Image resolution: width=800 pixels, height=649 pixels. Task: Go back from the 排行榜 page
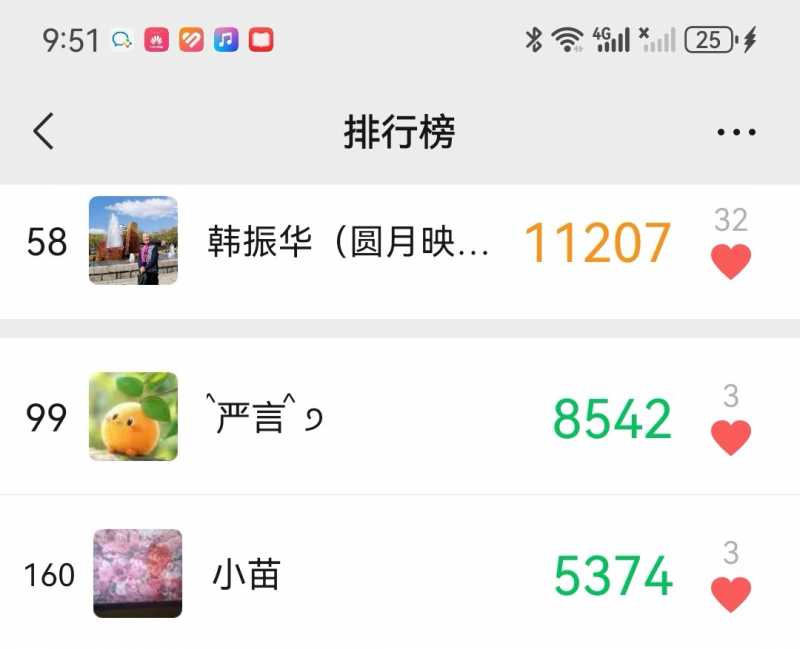tap(43, 131)
